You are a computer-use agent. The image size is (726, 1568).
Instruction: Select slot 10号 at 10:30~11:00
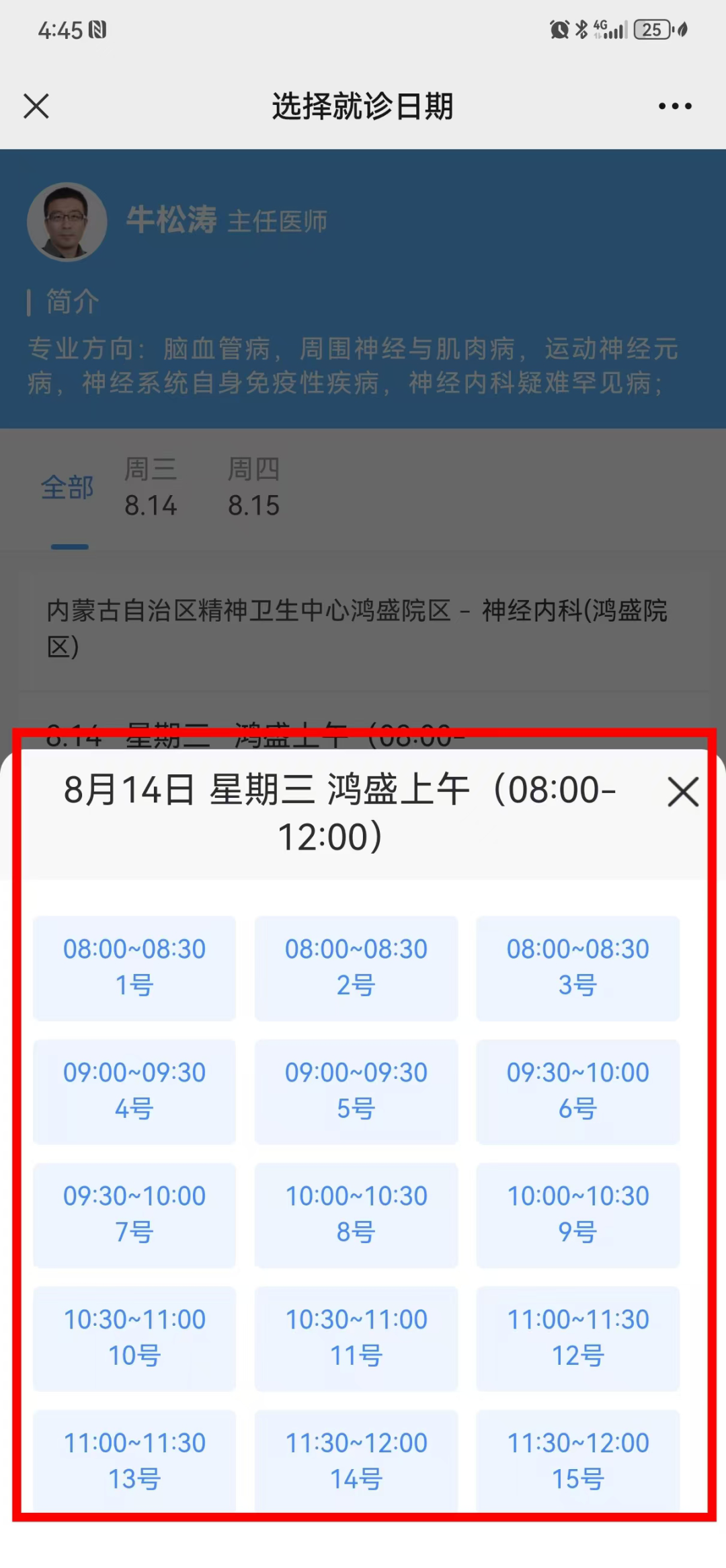point(134,1338)
